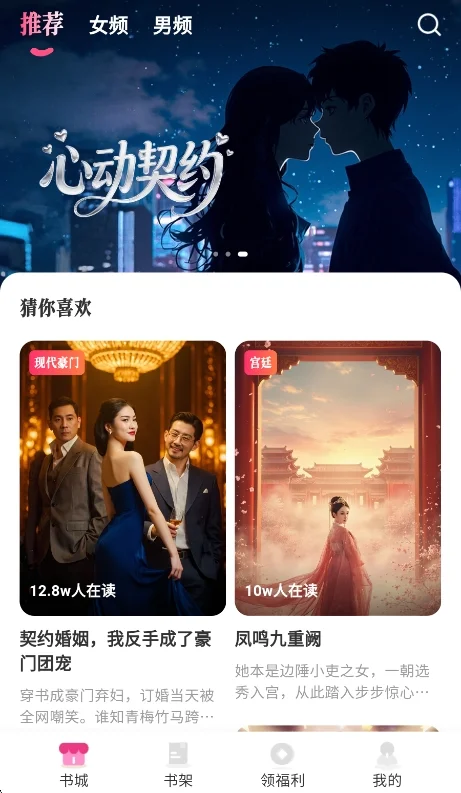Switch to the 男频 tab
The height and width of the screenshot is (793, 461).
coord(173,25)
